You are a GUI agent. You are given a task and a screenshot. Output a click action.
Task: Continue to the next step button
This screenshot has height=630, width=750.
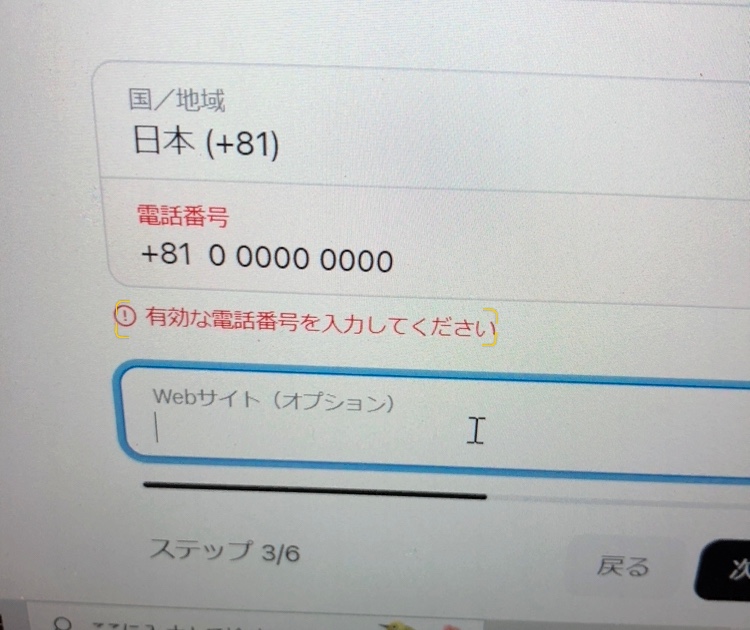coord(728,570)
